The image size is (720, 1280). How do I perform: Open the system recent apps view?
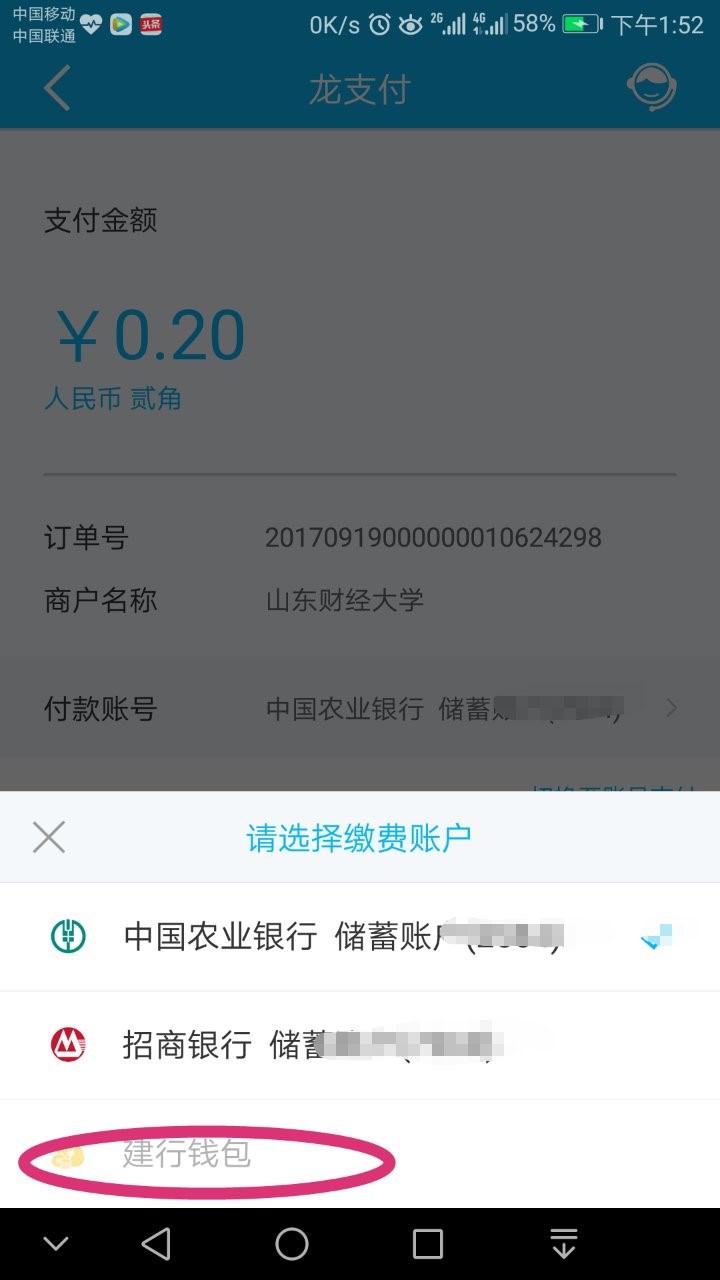(x=428, y=1244)
